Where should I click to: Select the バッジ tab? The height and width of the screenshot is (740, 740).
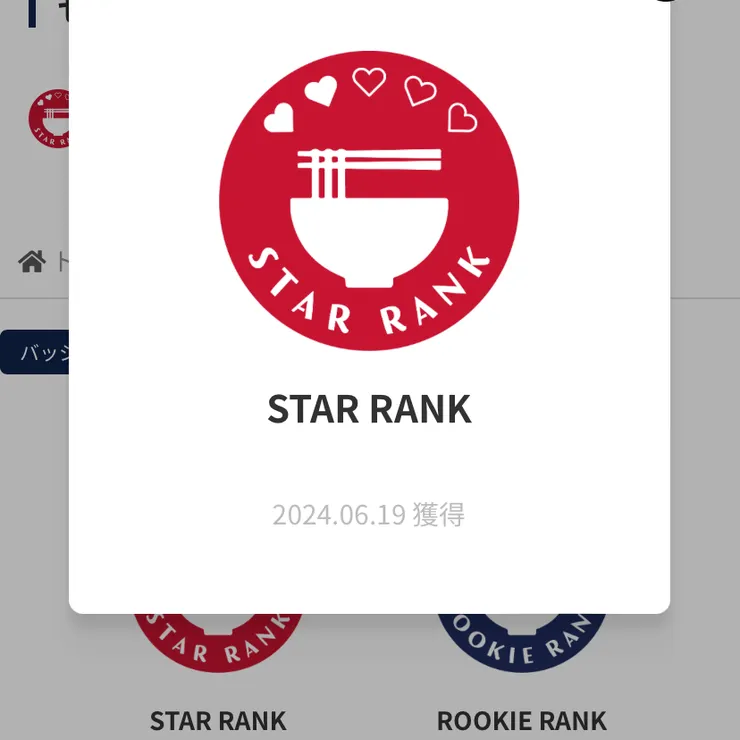point(35,353)
